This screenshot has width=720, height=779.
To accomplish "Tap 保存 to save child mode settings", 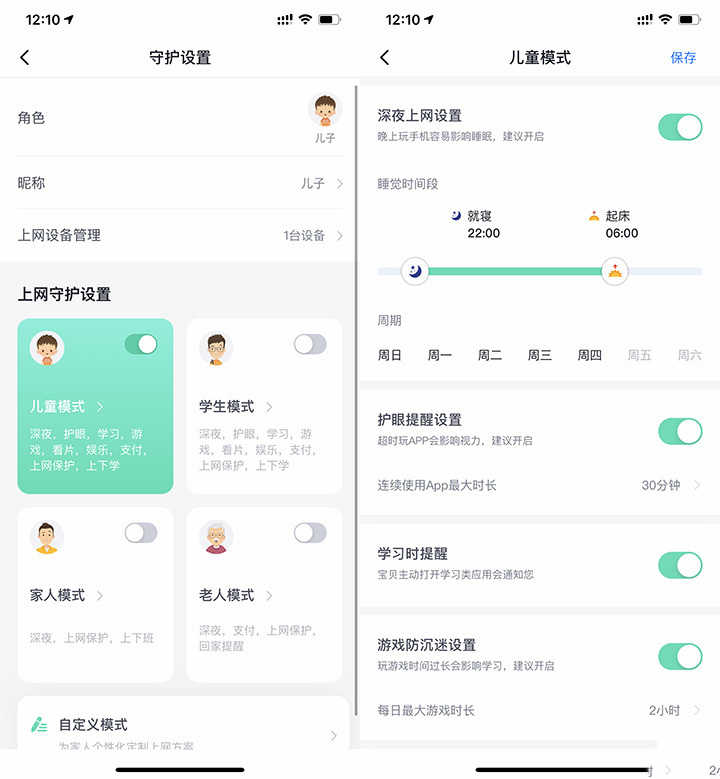I will coord(683,58).
